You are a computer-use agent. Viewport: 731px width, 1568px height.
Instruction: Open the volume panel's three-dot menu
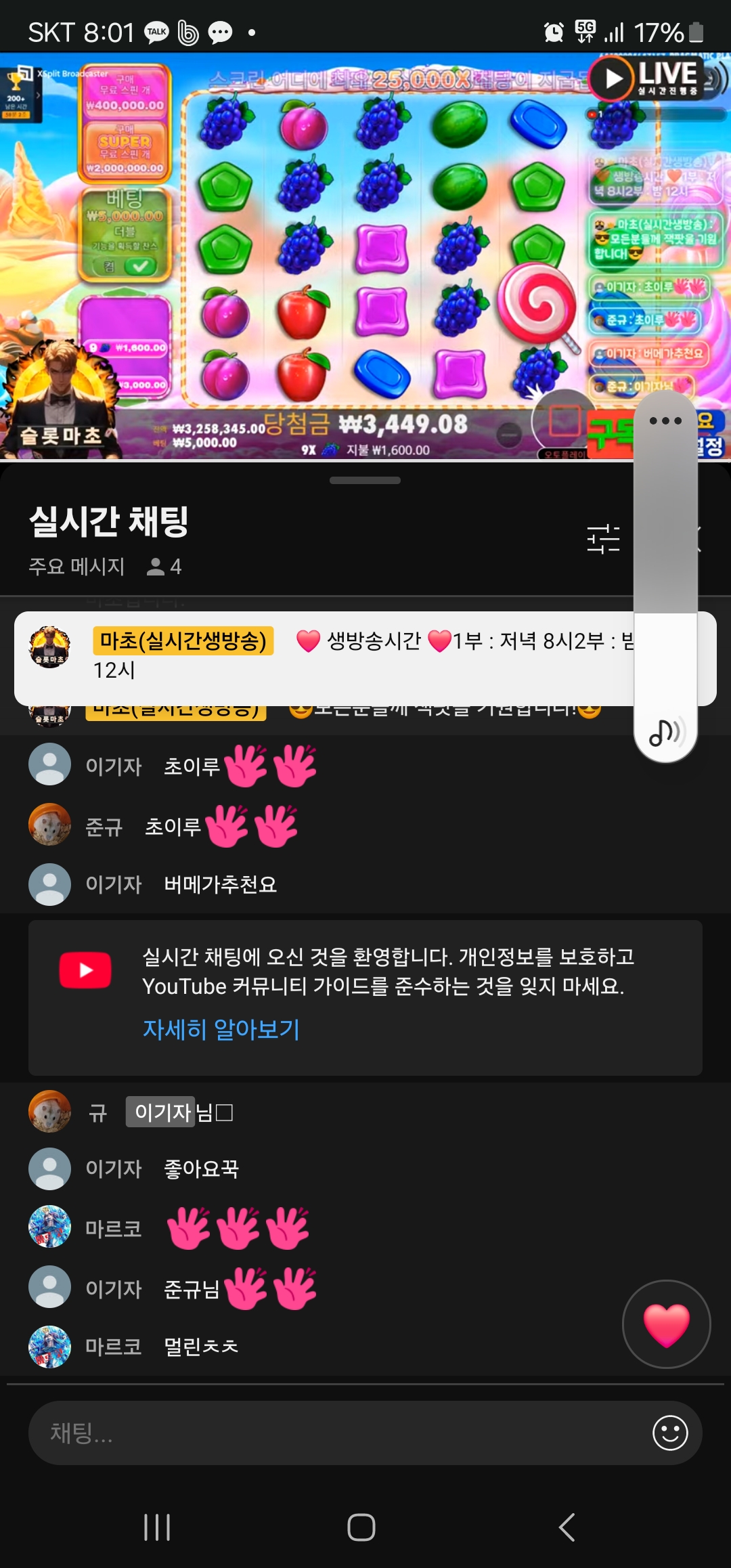[x=665, y=420]
